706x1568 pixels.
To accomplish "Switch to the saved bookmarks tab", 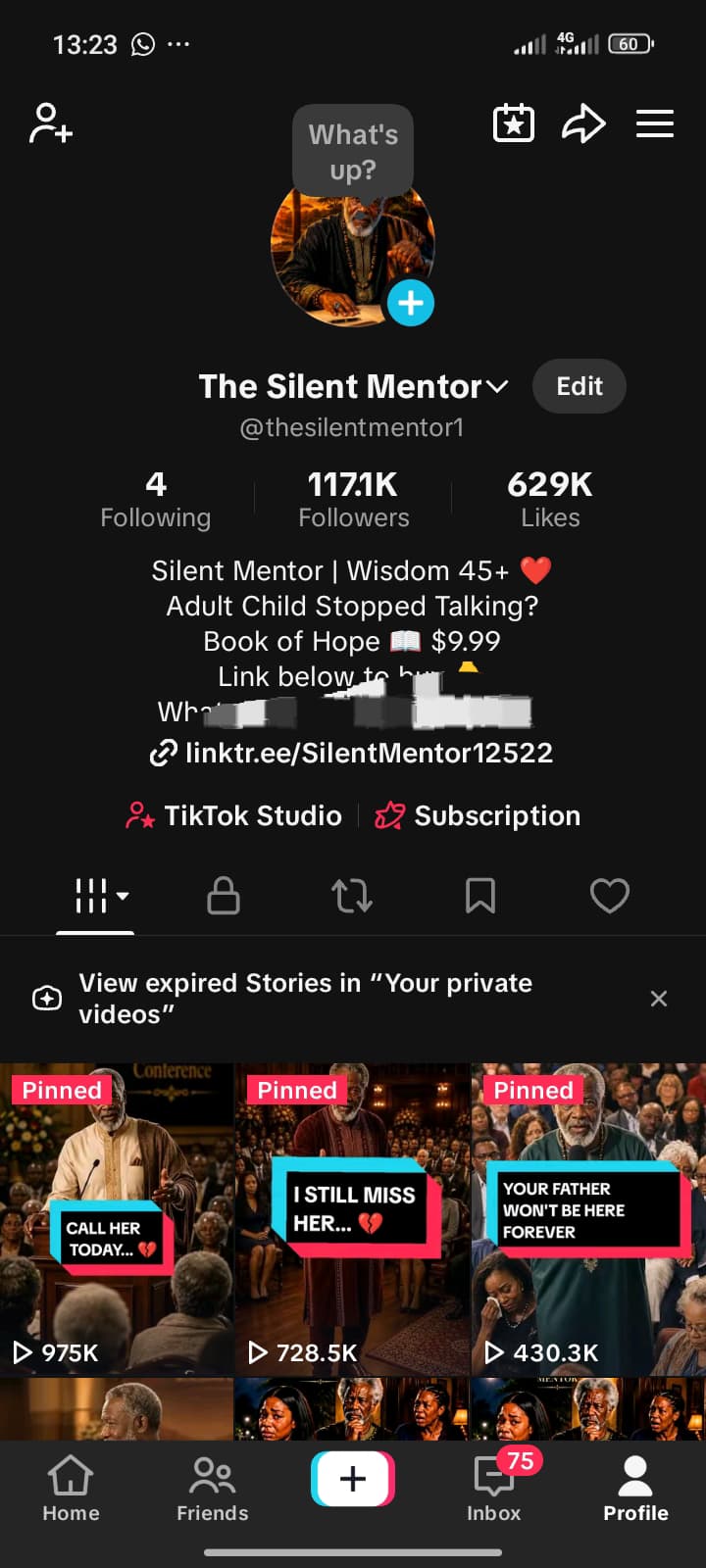I will (x=479, y=895).
